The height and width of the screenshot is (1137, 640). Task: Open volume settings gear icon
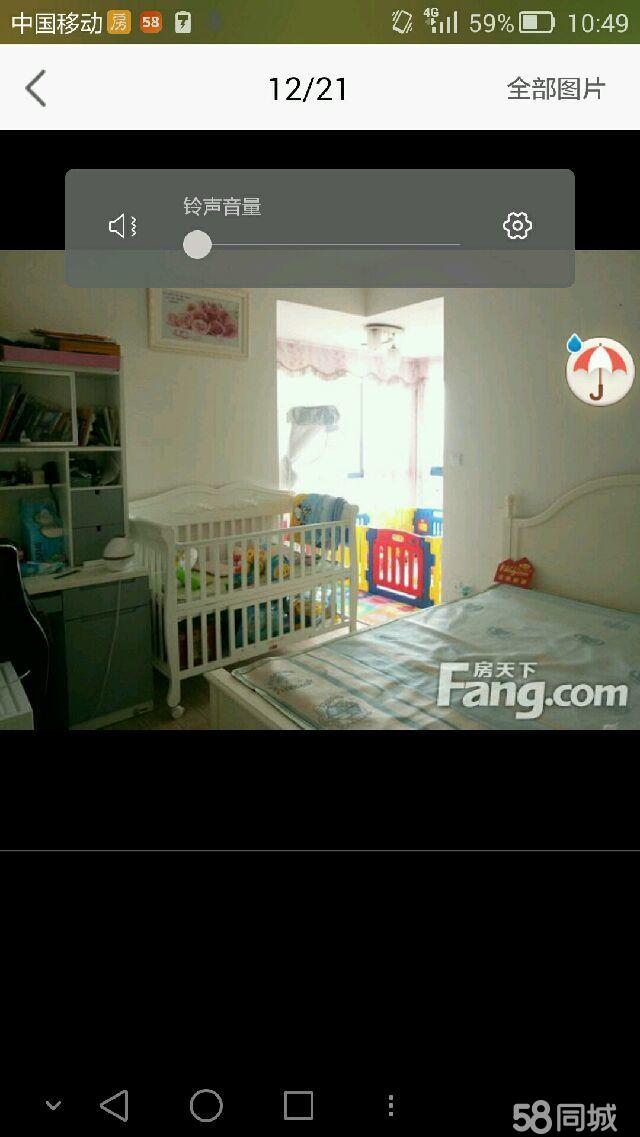(517, 226)
